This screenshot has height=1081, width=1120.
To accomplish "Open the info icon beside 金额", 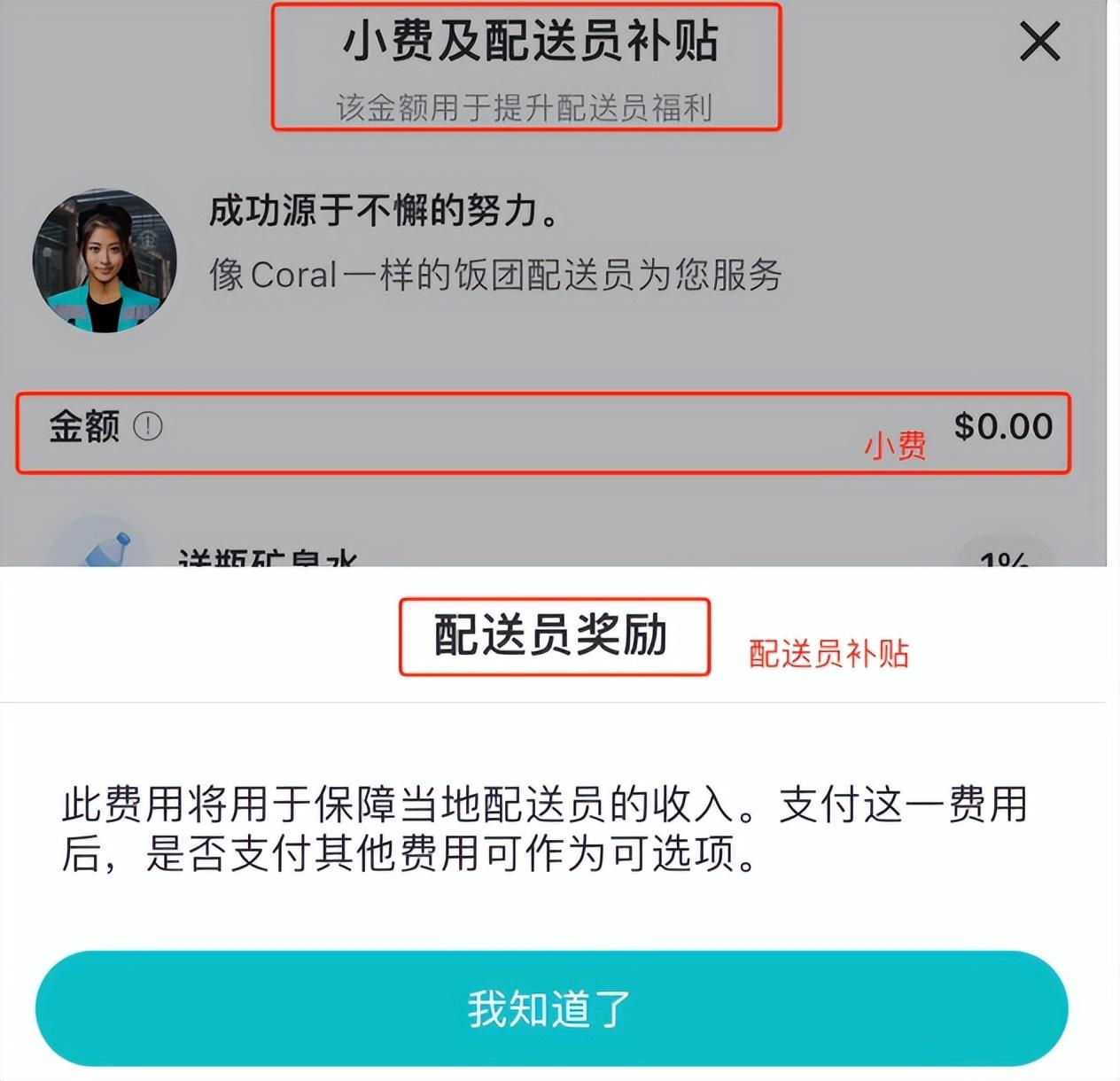I will click(x=148, y=427).
